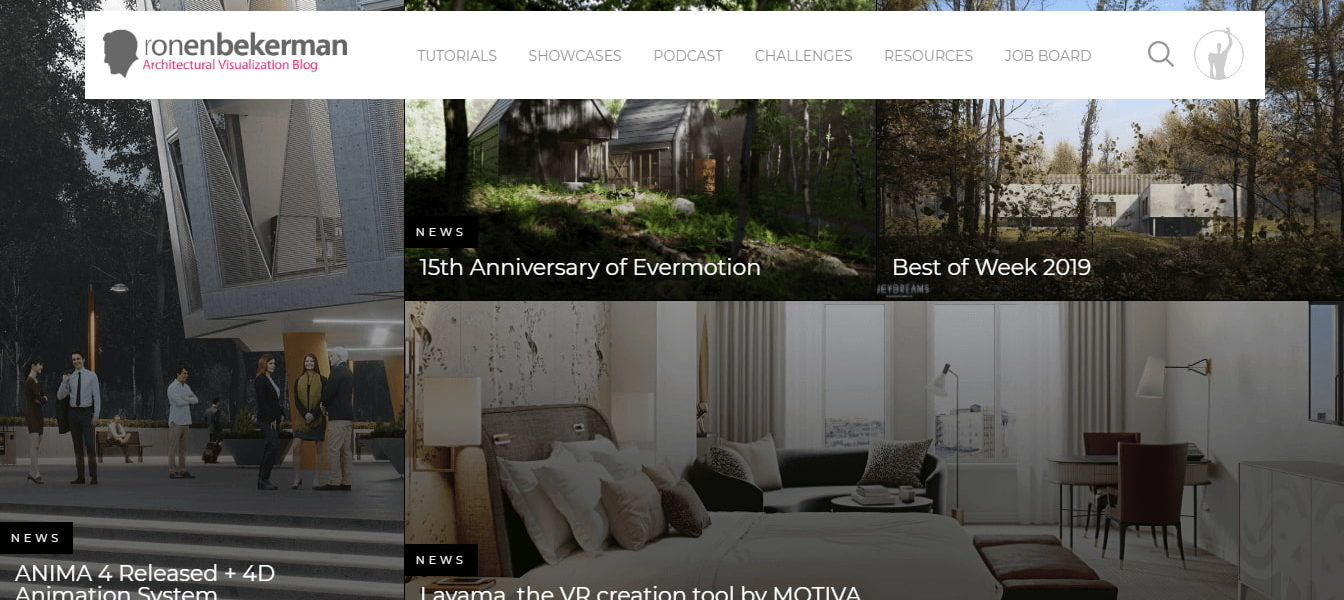
Task: Open the user profile avatar
Action: click(1218, 55)
